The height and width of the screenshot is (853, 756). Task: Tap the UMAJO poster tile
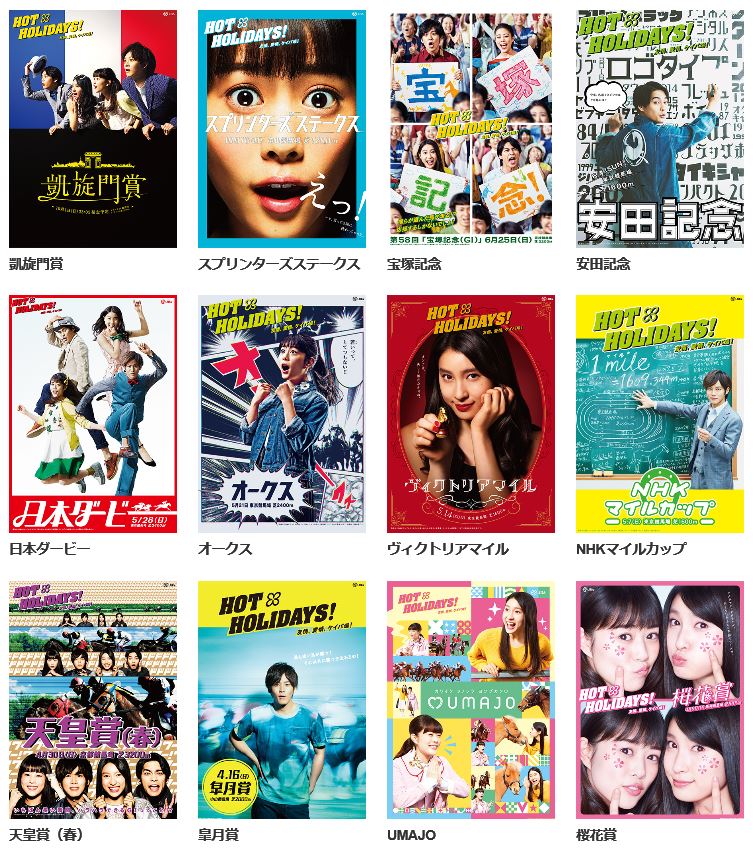471,699
